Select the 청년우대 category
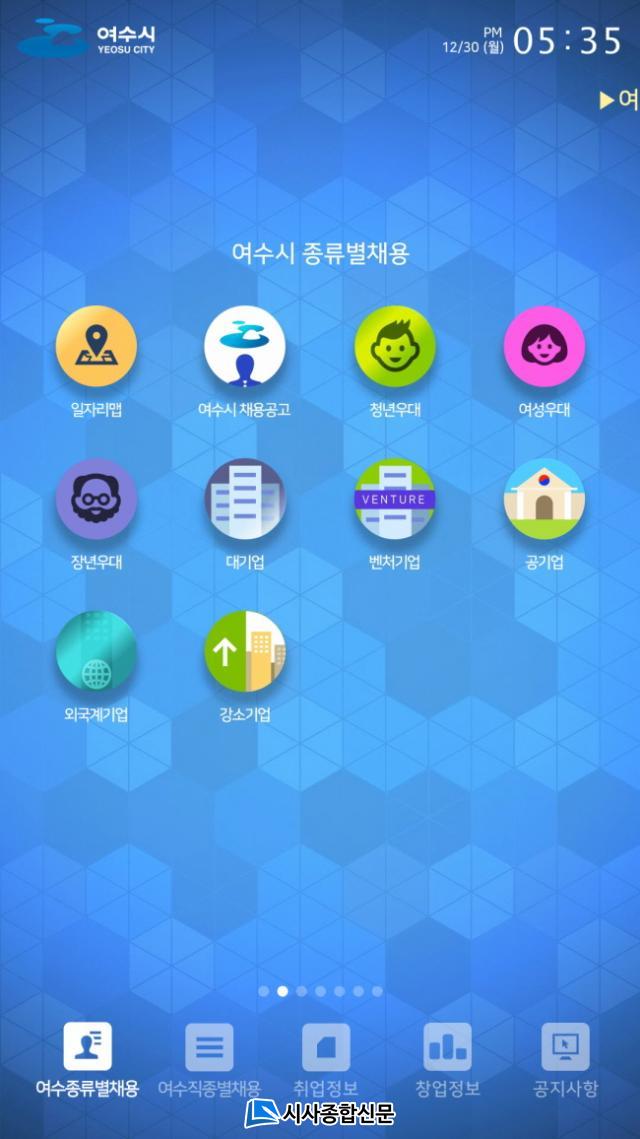 pyautogui.click(x=394, y=347)
